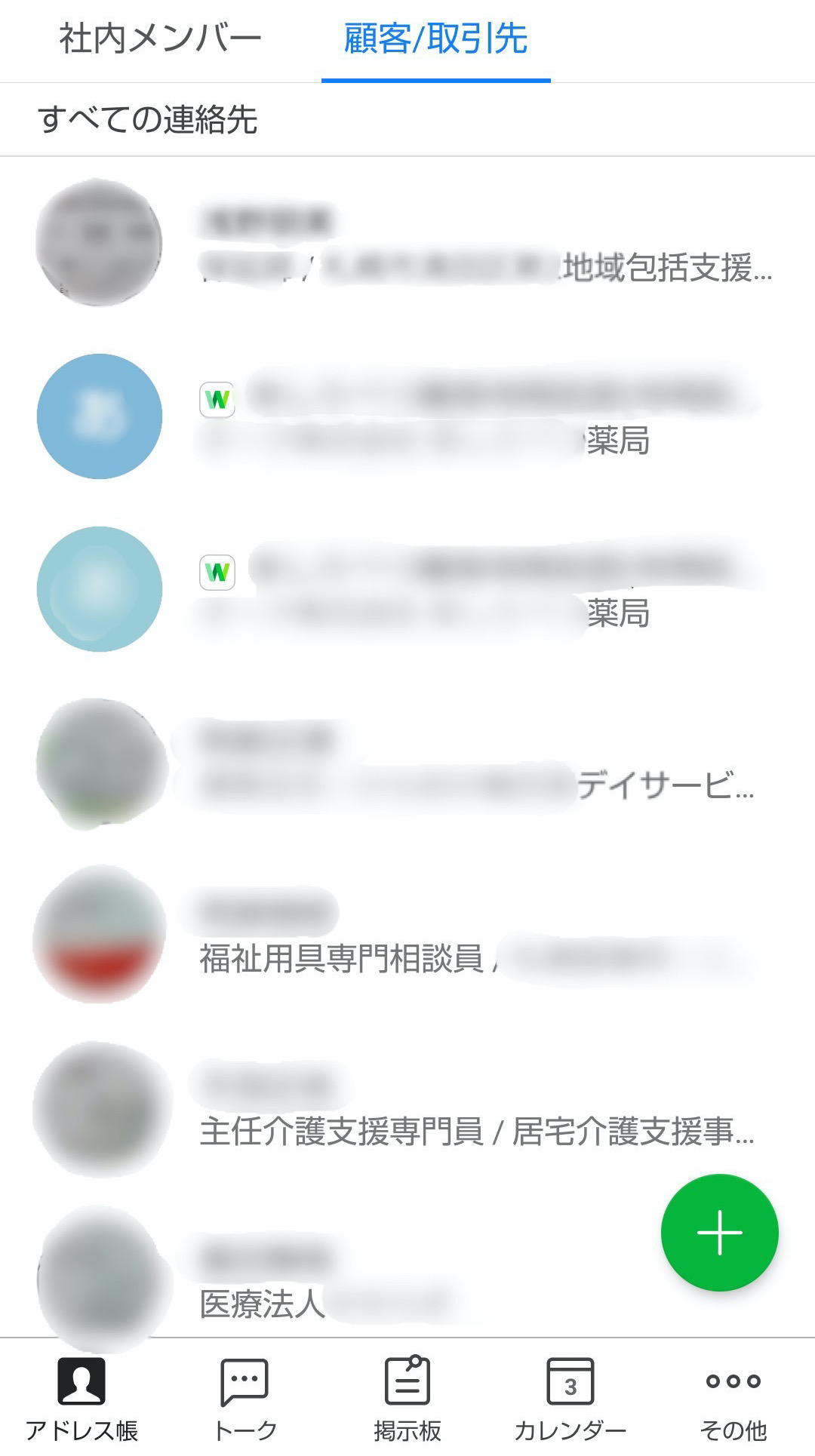Select the 顧客/取引先 tab
Screen dimensions: 815x1456
pyautogui.click(x=435, y=39)
